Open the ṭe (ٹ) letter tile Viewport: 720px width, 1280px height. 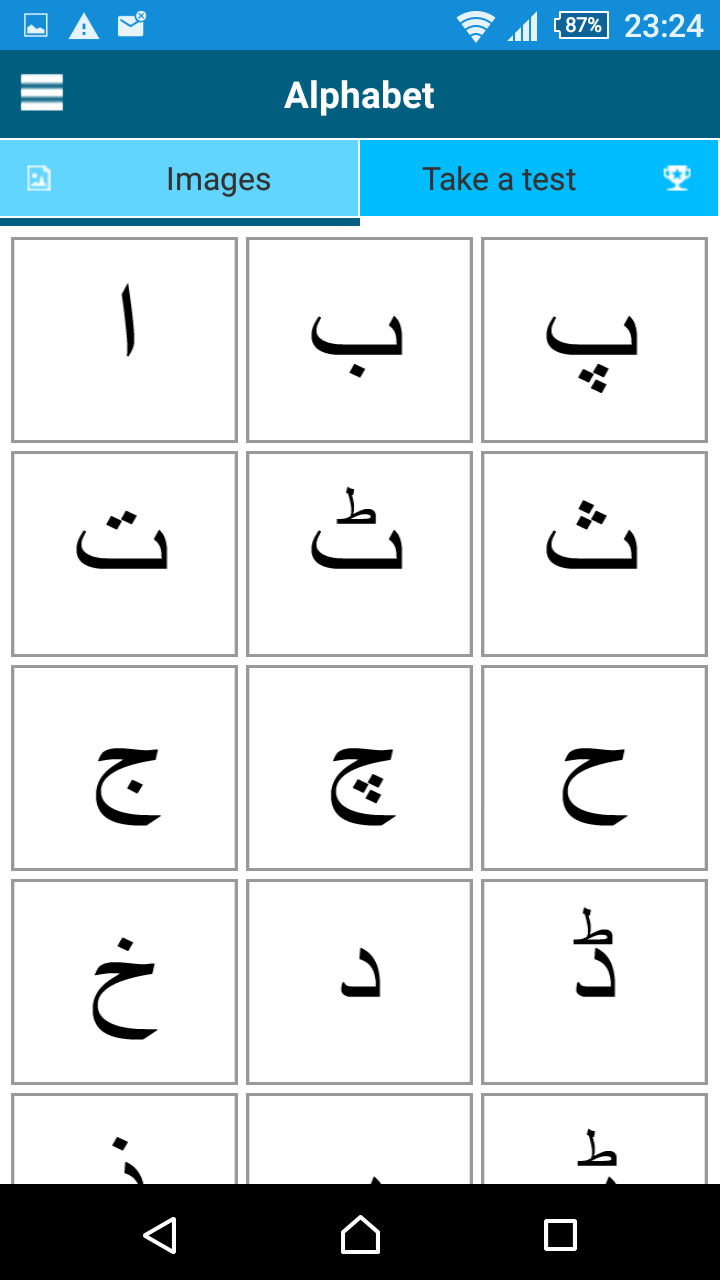(359, 554)
